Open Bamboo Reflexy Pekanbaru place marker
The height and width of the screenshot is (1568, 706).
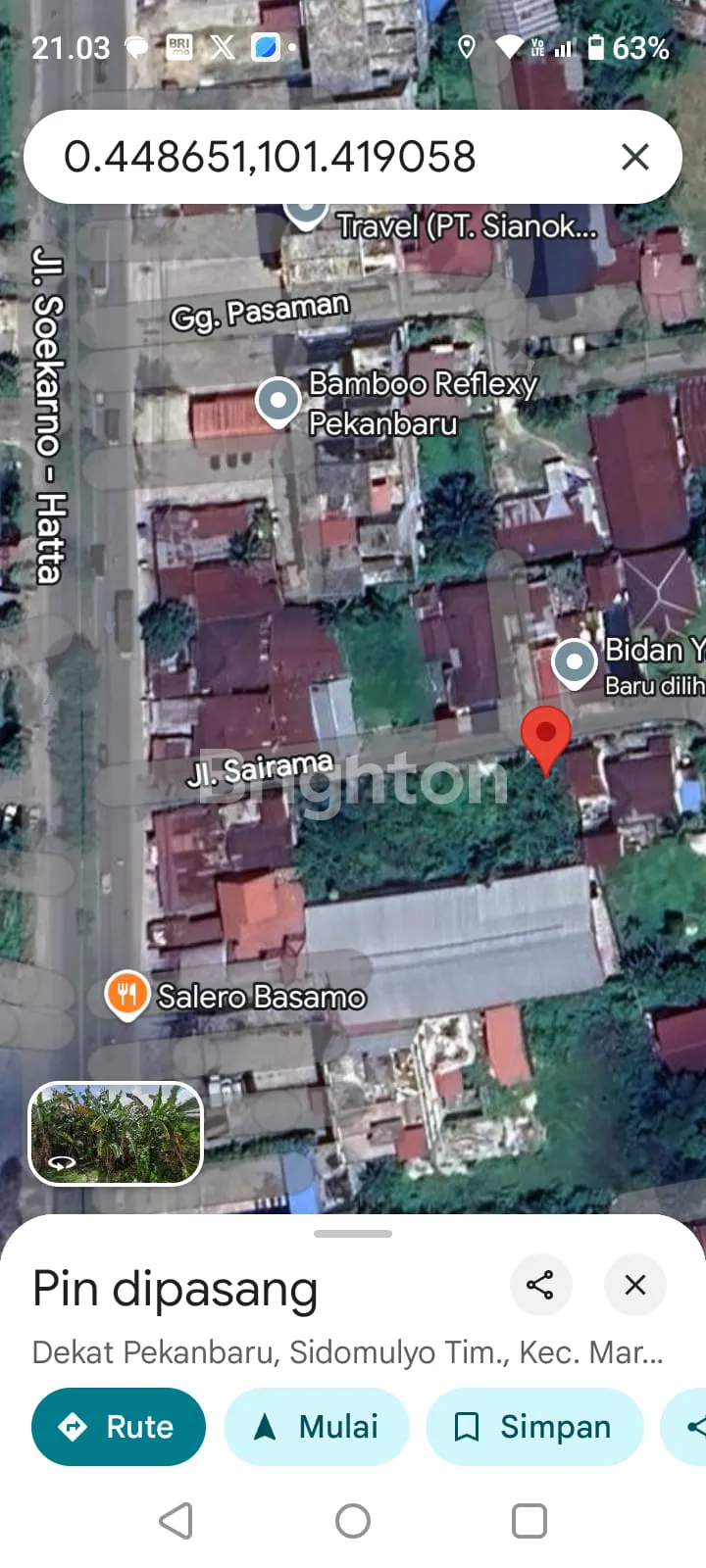tap(278, 401)
